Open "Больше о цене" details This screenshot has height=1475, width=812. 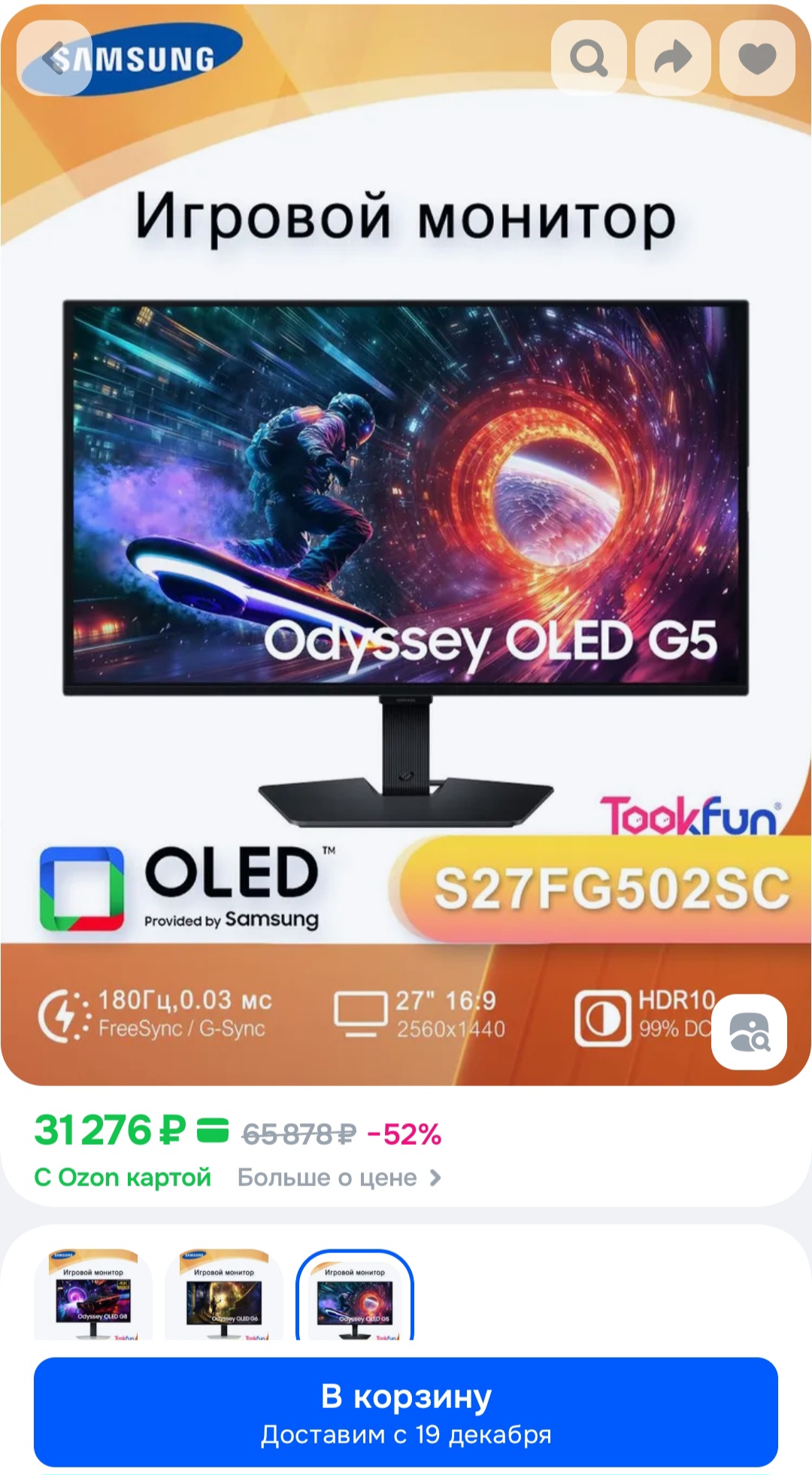[x=338, y=1178]
